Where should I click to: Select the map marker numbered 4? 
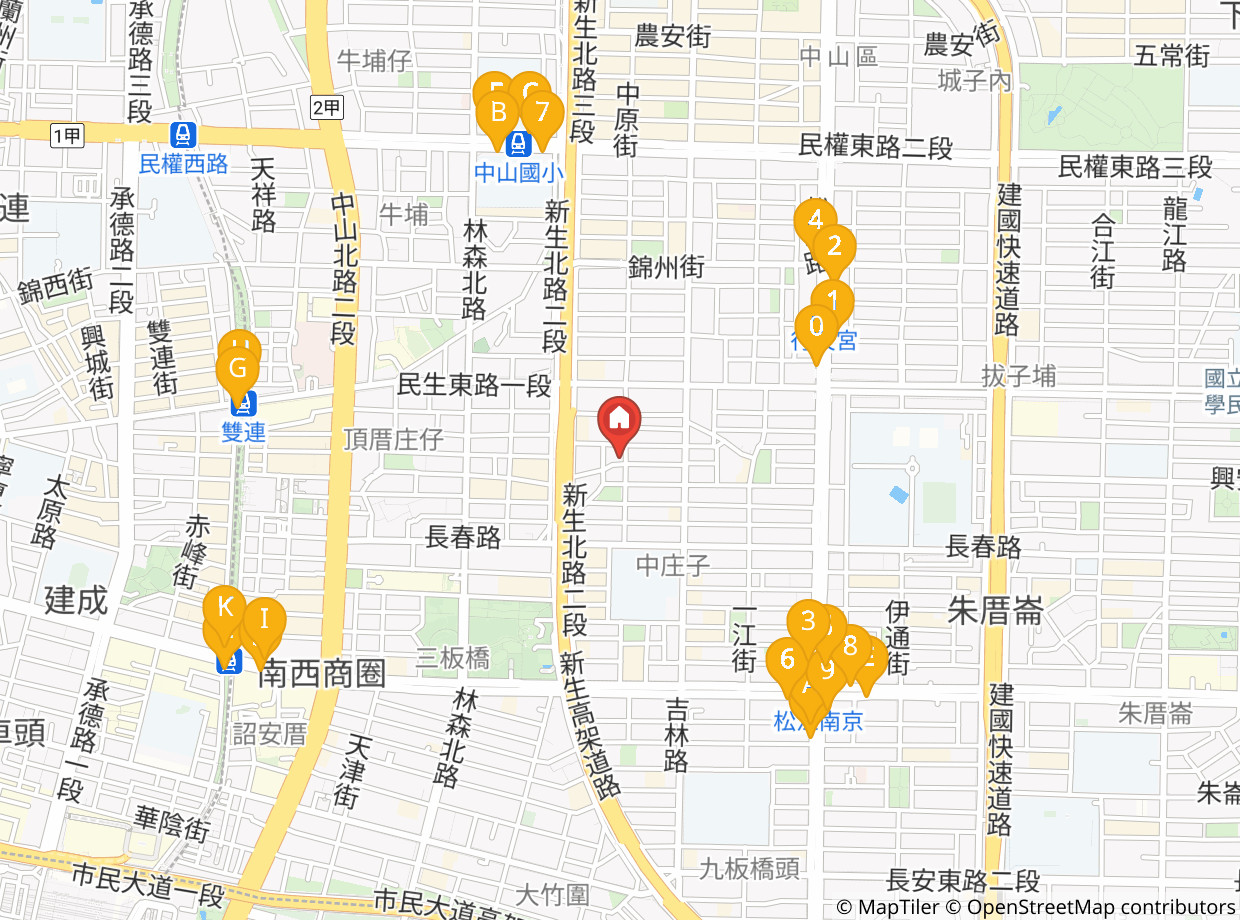point(815,218)
